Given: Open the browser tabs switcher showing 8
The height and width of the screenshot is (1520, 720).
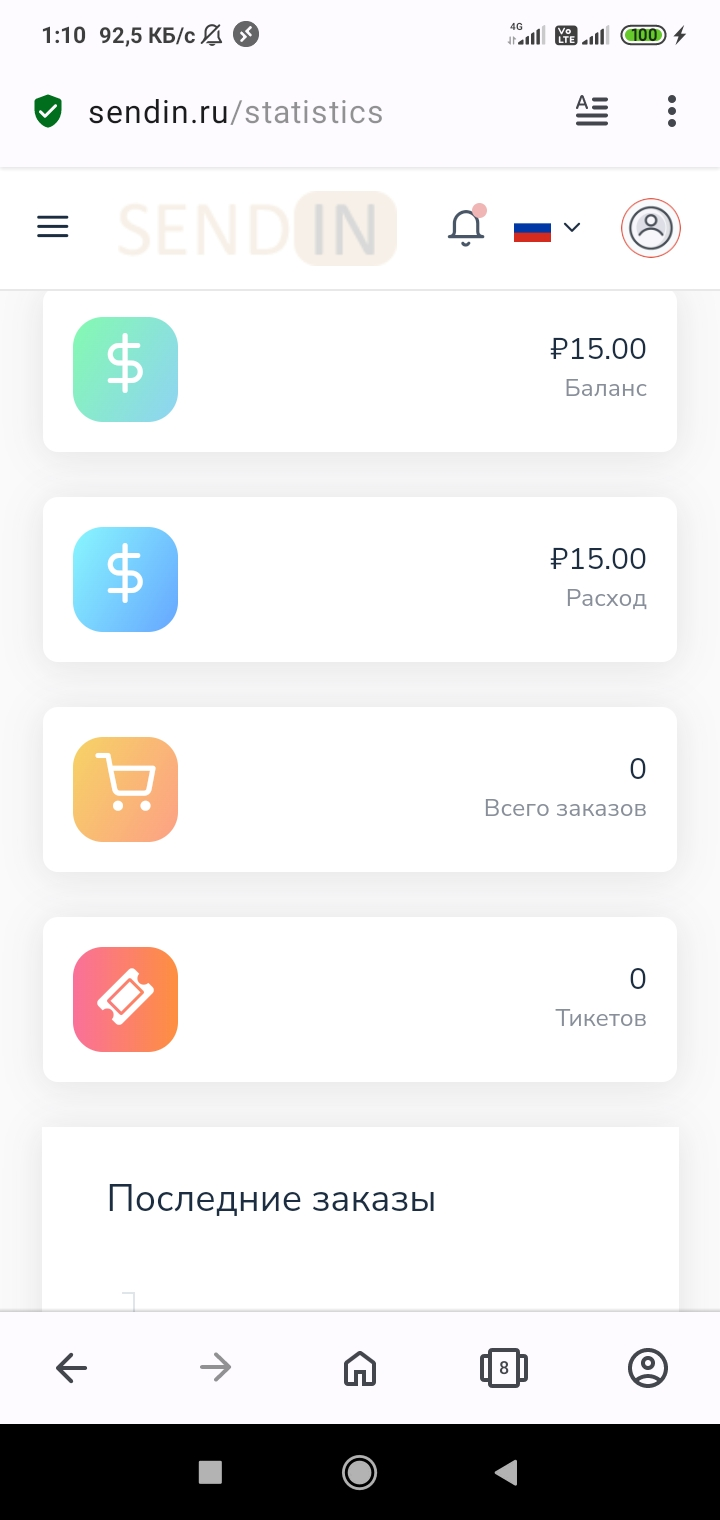Looking at the screenshot, I should 504,1367.
